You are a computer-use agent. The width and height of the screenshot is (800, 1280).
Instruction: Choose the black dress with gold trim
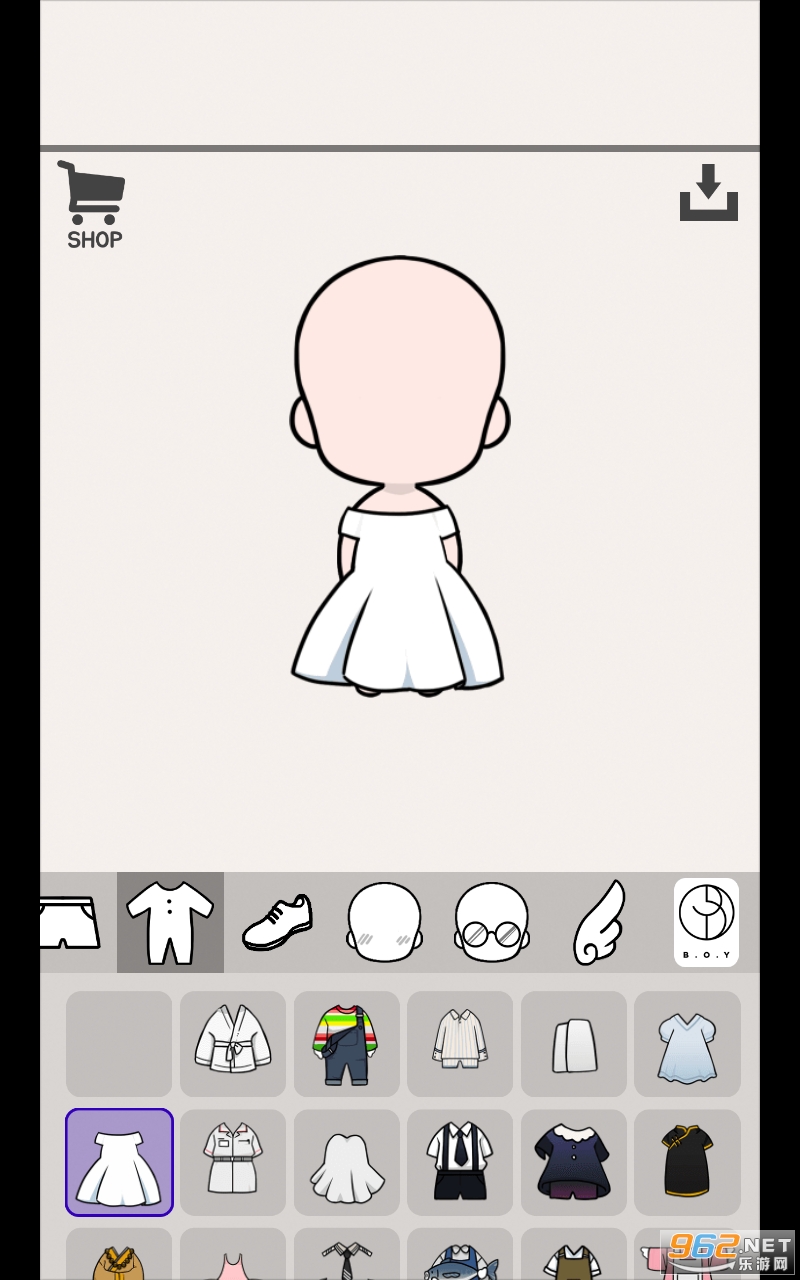pos(687,1162)
